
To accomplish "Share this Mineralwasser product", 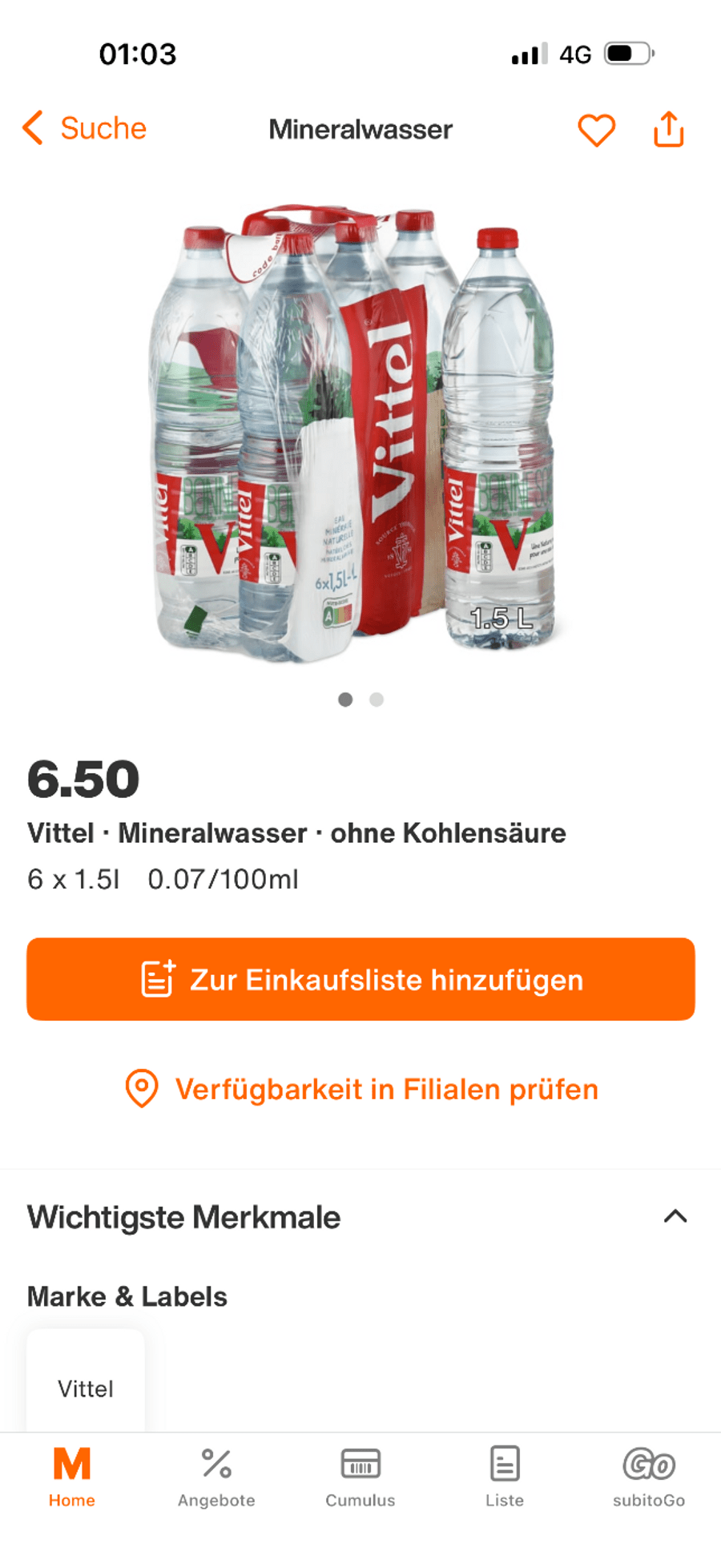I will click(669, 130).
